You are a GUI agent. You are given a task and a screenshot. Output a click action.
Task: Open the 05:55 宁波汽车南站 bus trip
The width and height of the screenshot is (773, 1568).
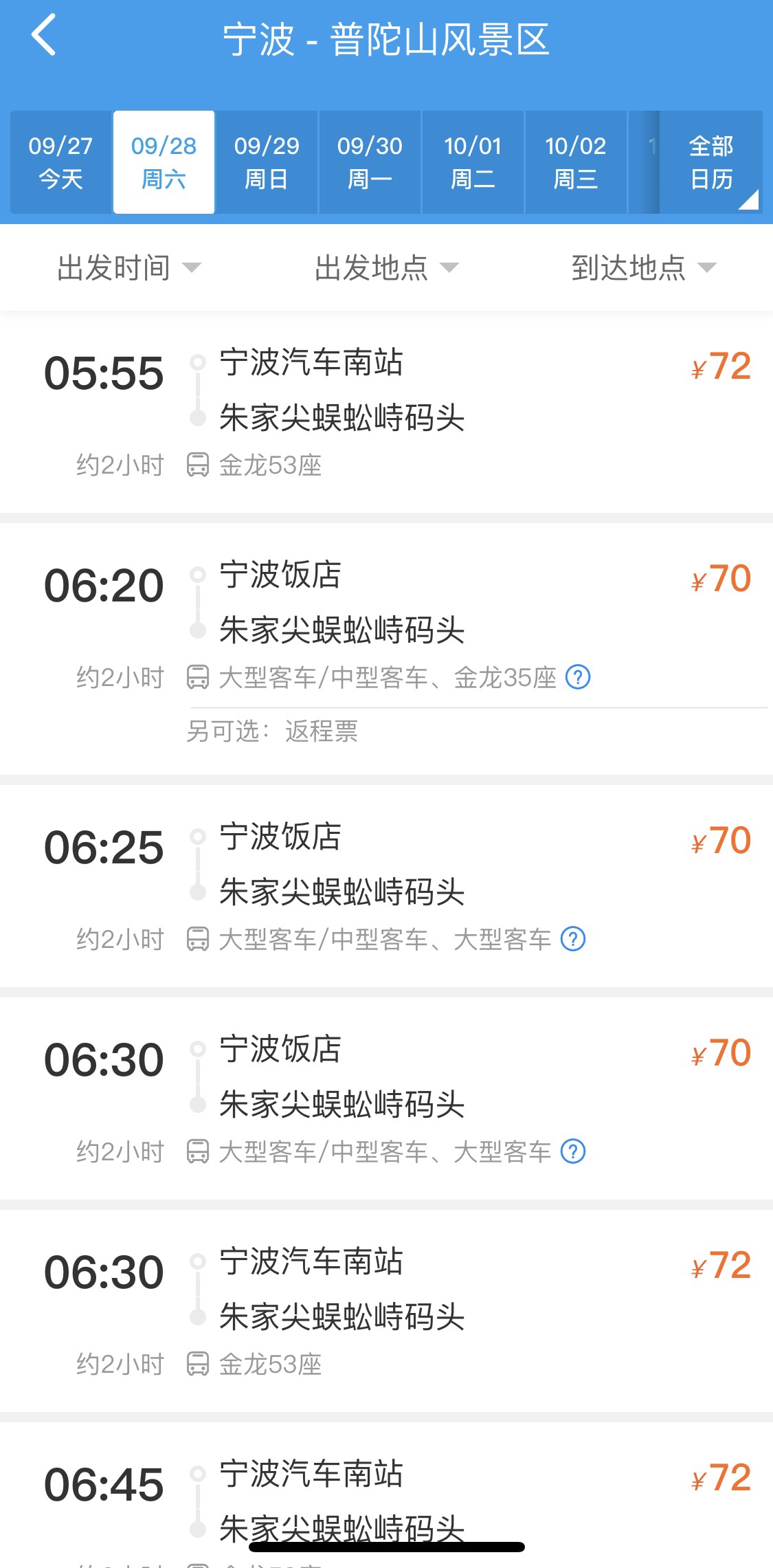tap(386, 412)
